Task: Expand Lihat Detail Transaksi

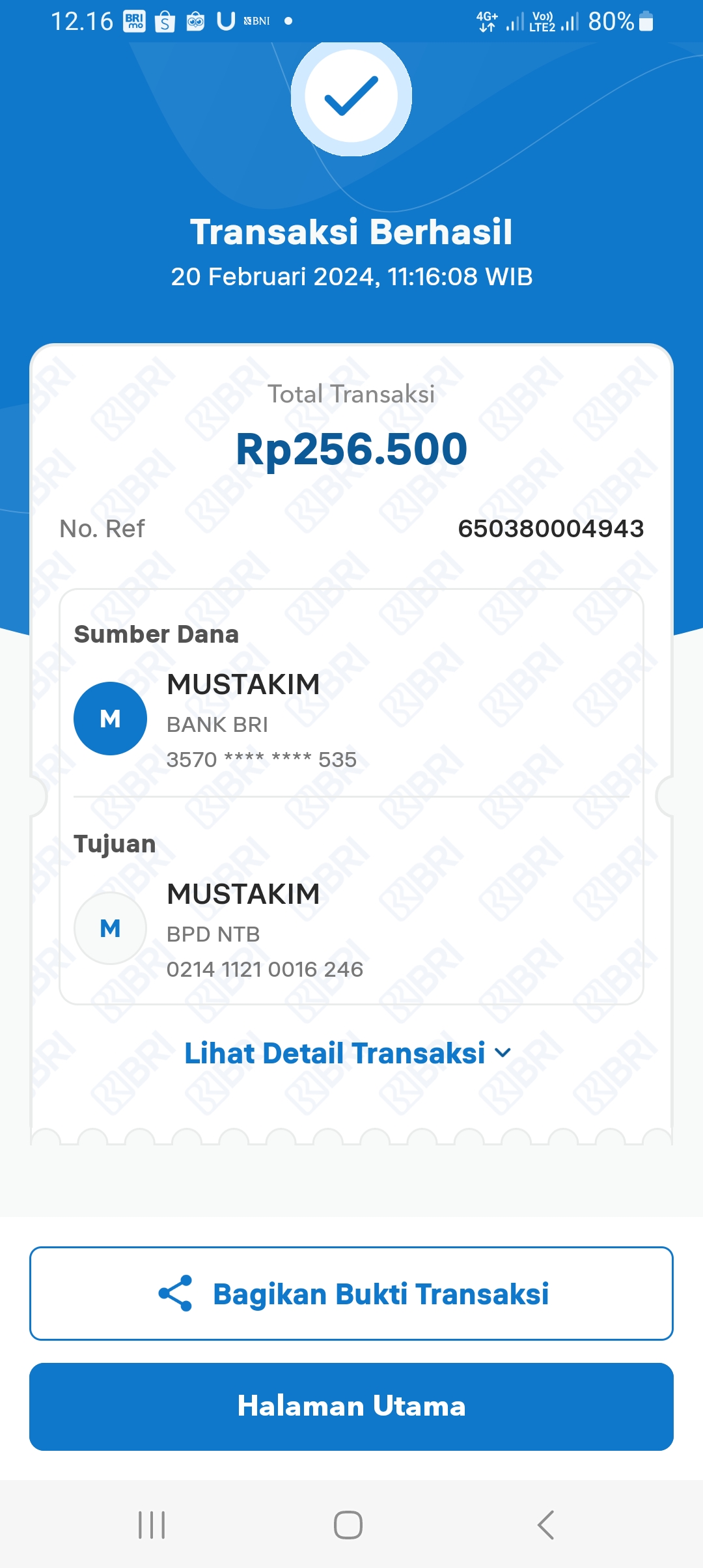Action: (x=348, y=1053)
